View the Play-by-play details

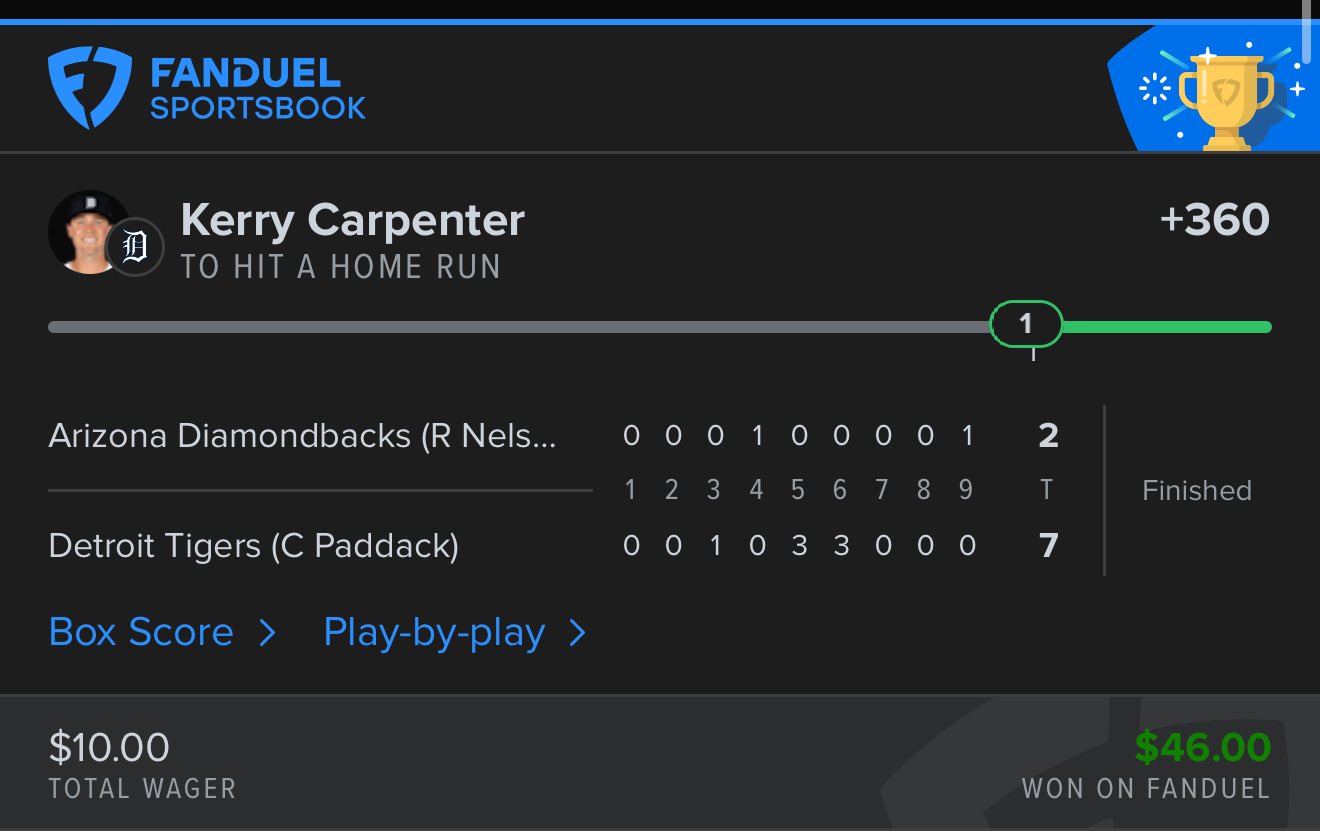[453, 633]
